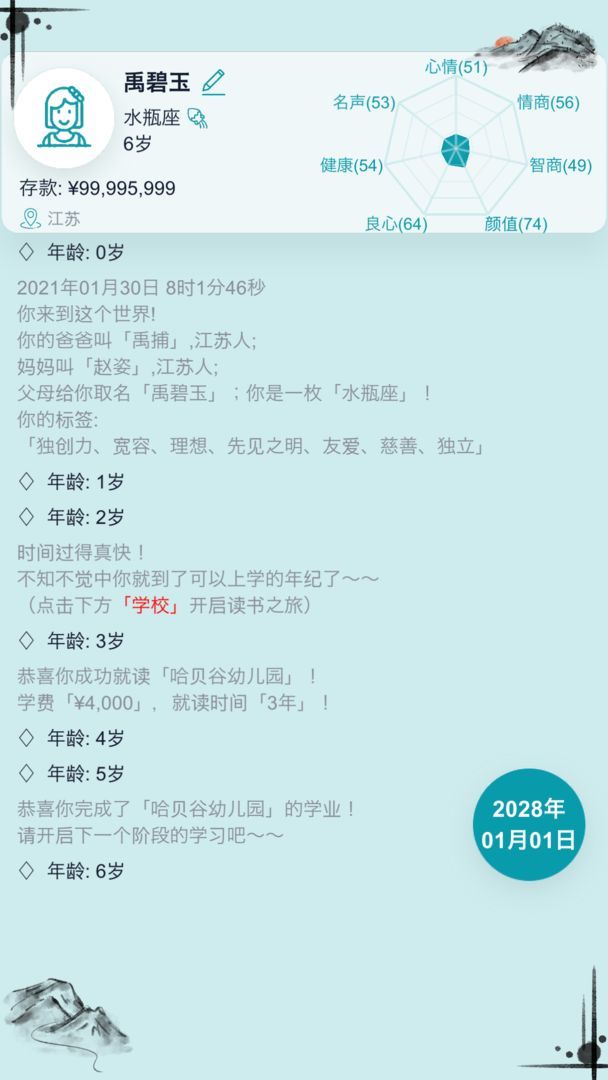Viewport: 608px width, 1080px height.
Task: Open the red「学校」link
Action: pos(149,605)
